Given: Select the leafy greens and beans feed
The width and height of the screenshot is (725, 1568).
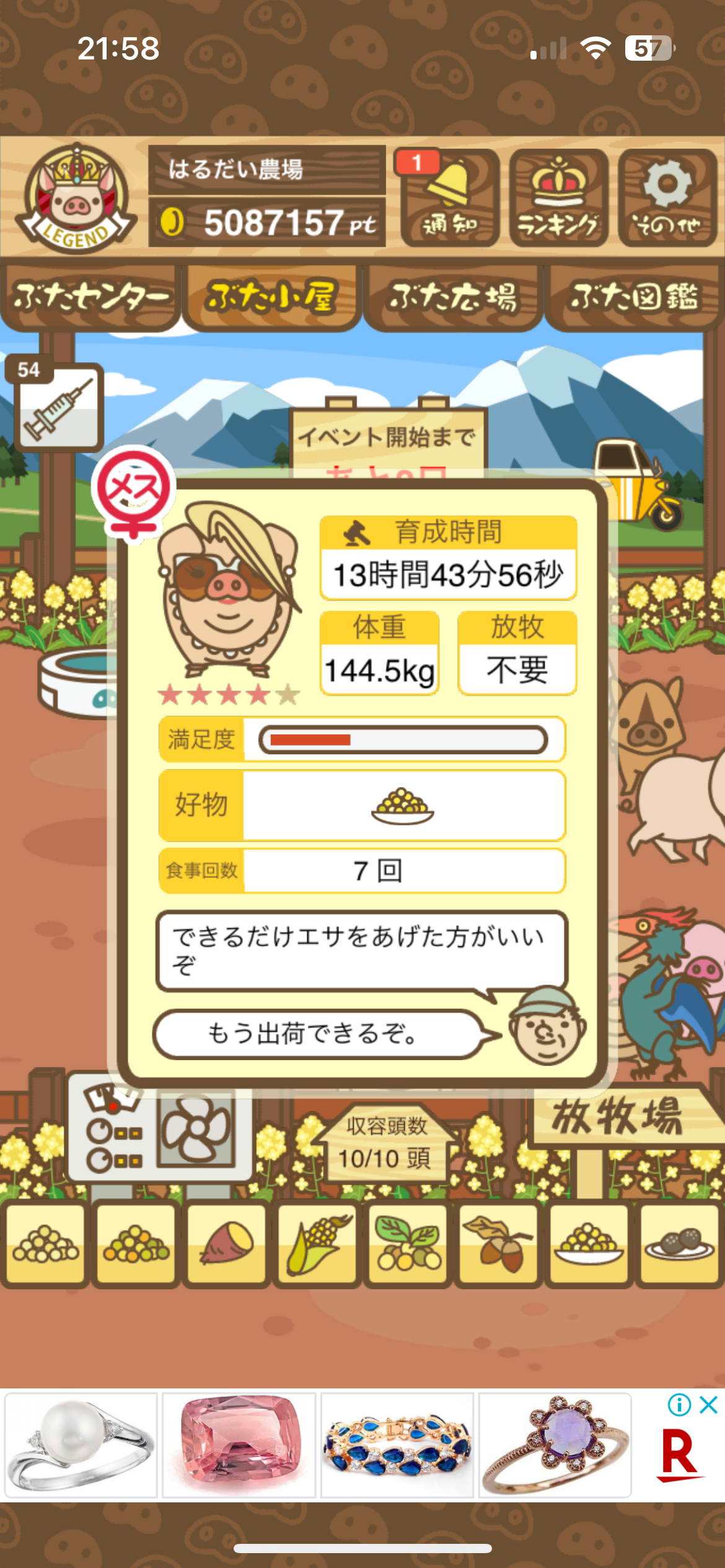Looking at the screenshot, I should click(x=408, y=1244).
